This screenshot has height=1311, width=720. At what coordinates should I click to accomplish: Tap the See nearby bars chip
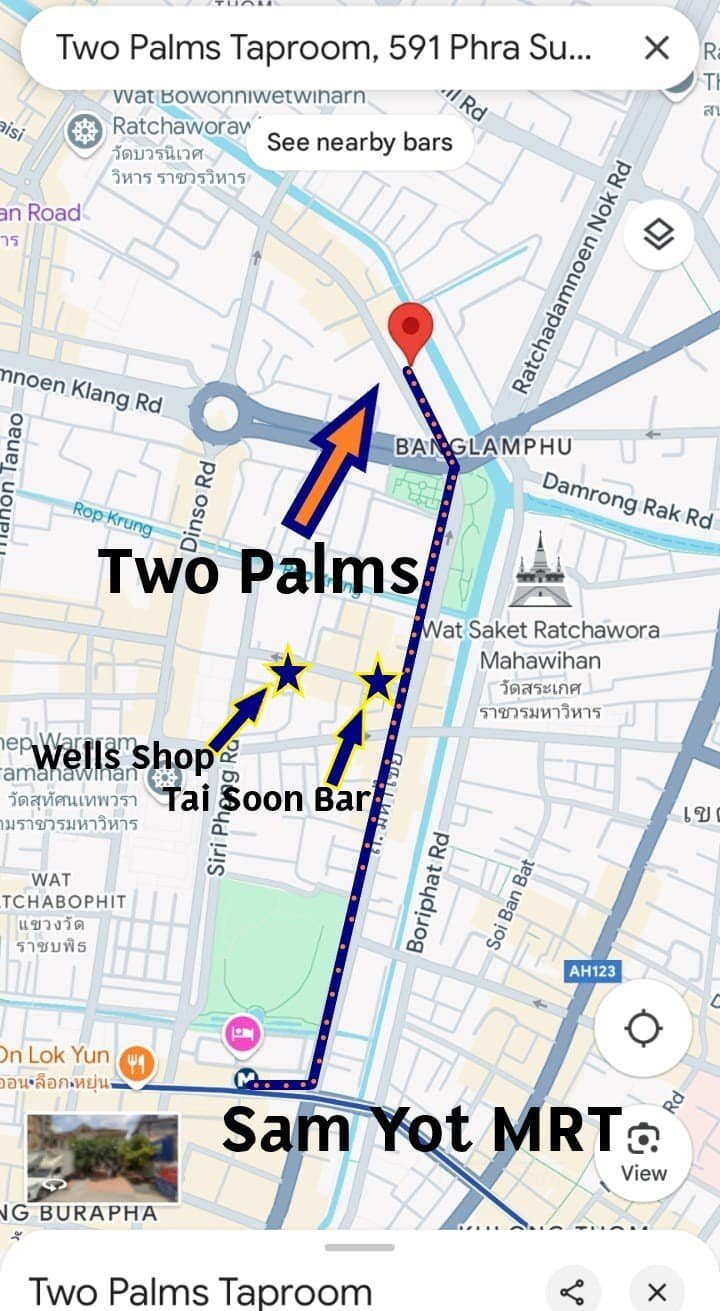click(x=359, y=142)
